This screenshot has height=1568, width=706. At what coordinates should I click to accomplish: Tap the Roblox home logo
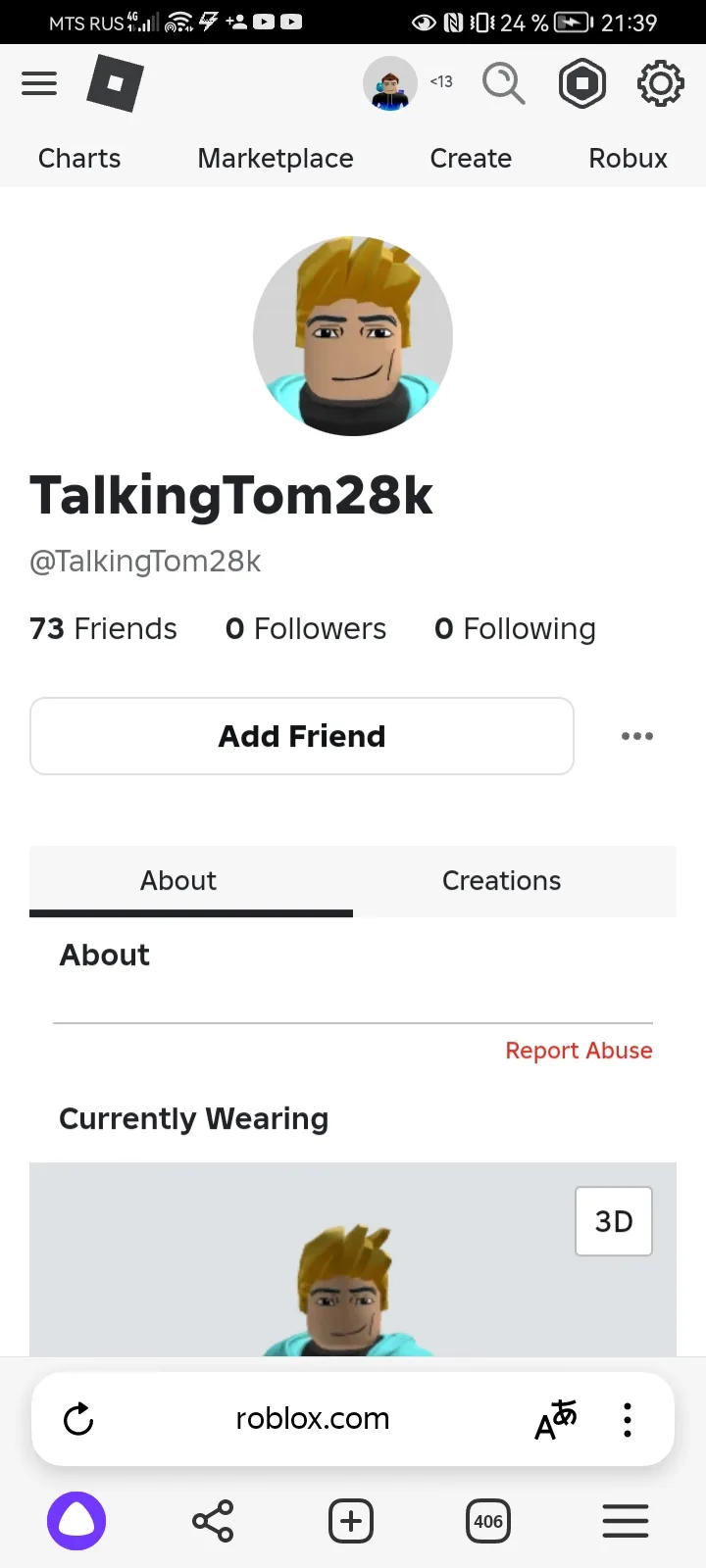pos(115,83)
